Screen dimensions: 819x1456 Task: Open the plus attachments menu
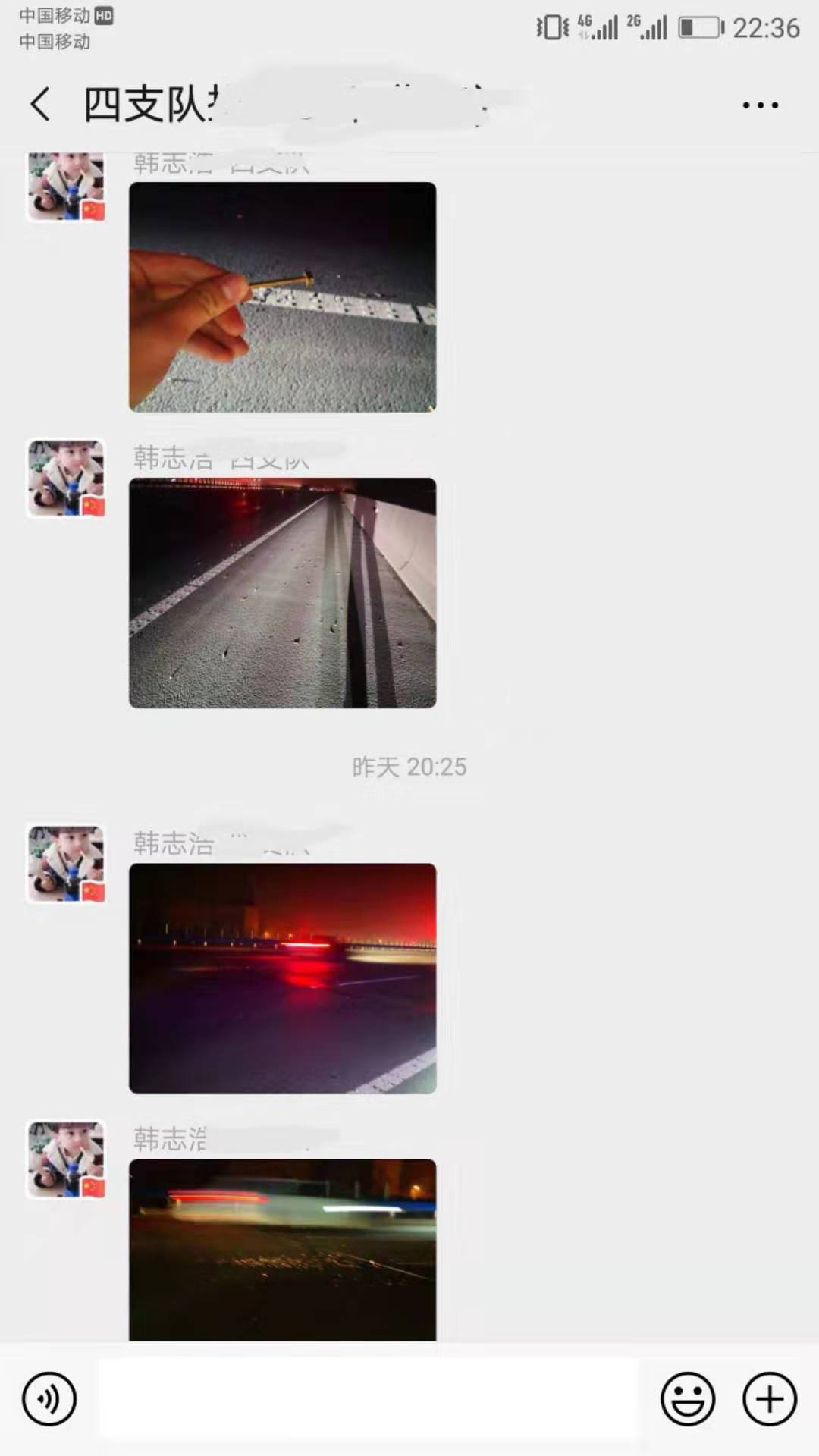770,1399
